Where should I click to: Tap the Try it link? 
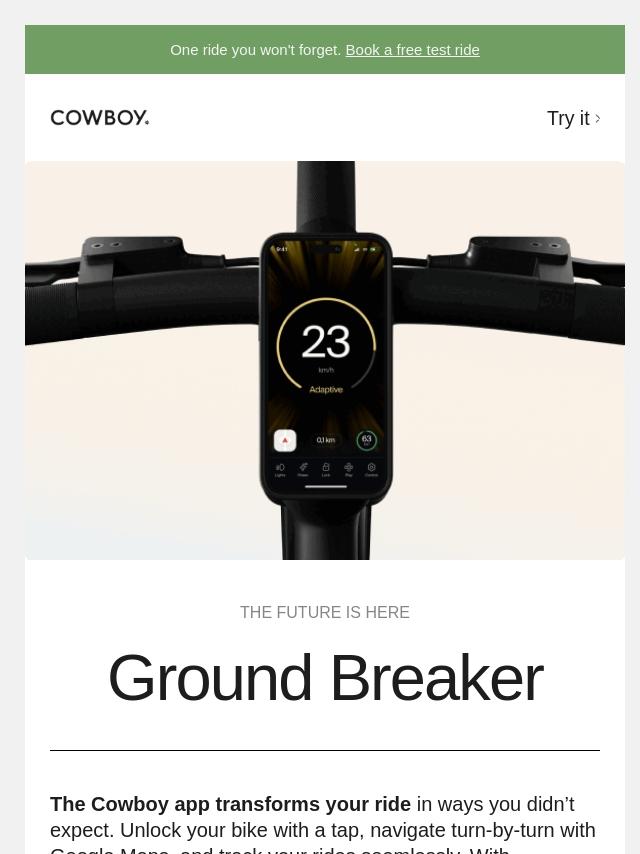[573, 118]
